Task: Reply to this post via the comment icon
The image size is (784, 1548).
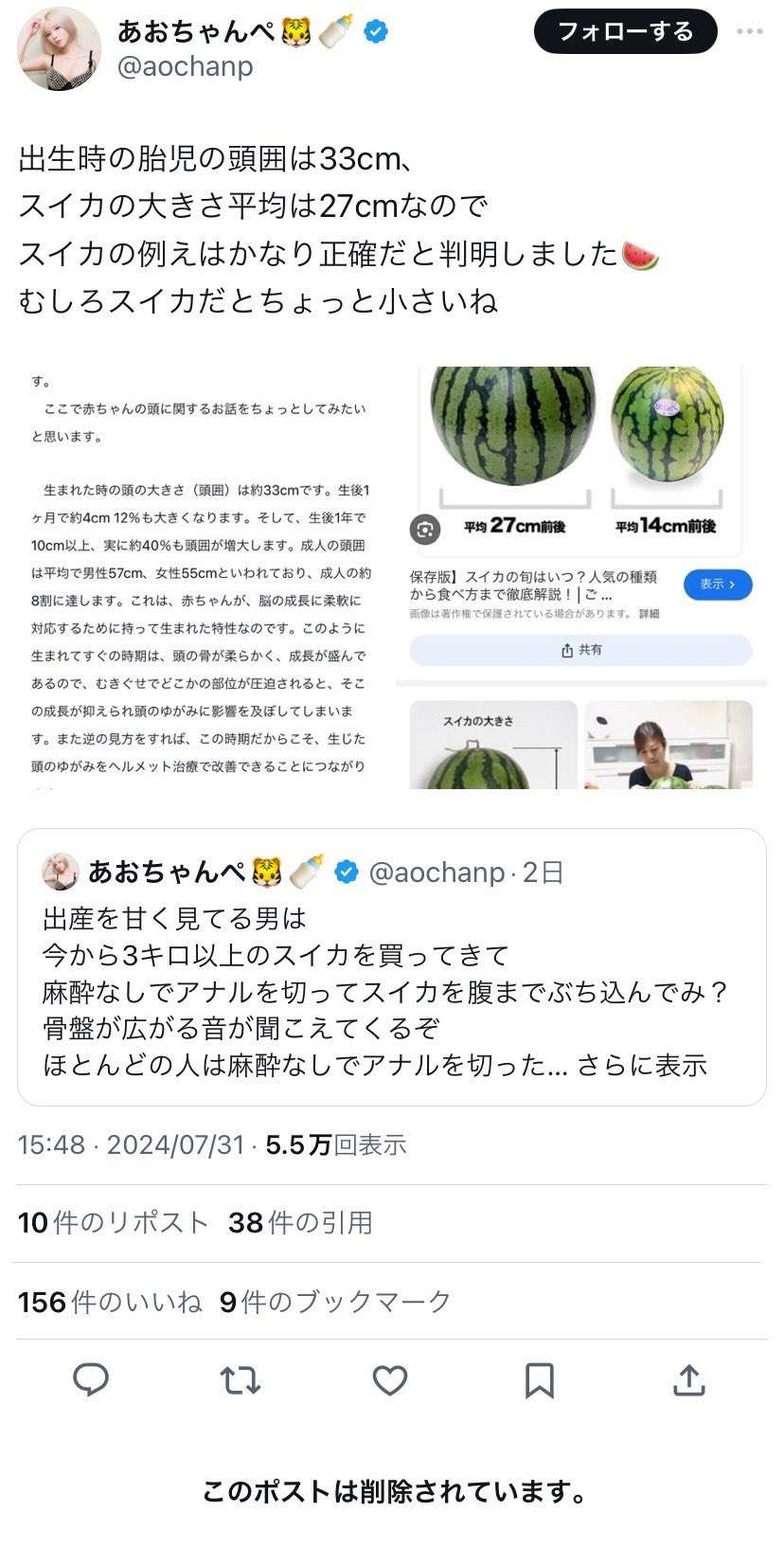Action: (x=91, y=1380)
